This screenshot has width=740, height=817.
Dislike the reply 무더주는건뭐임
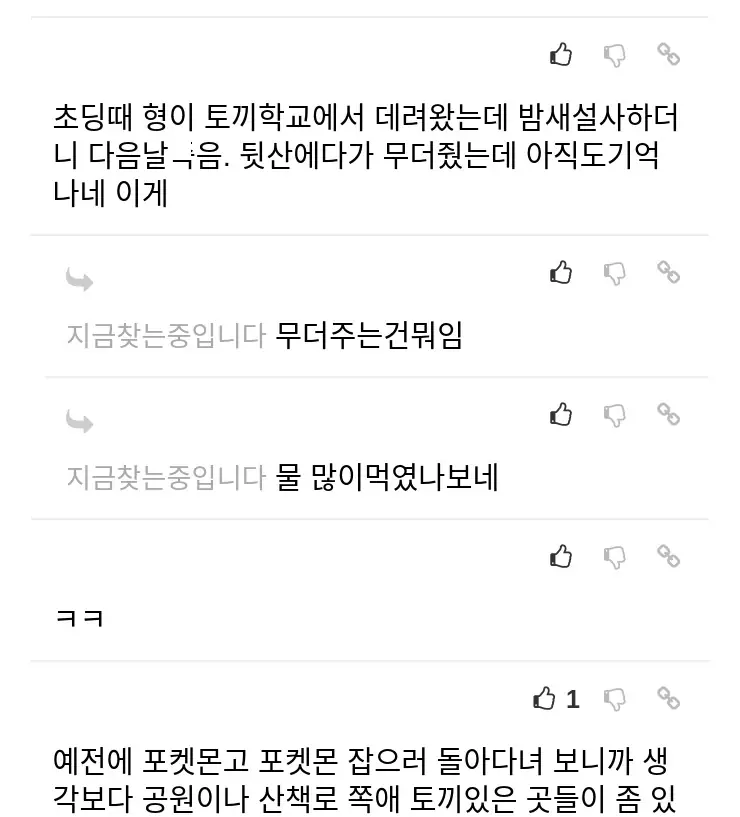615,272
